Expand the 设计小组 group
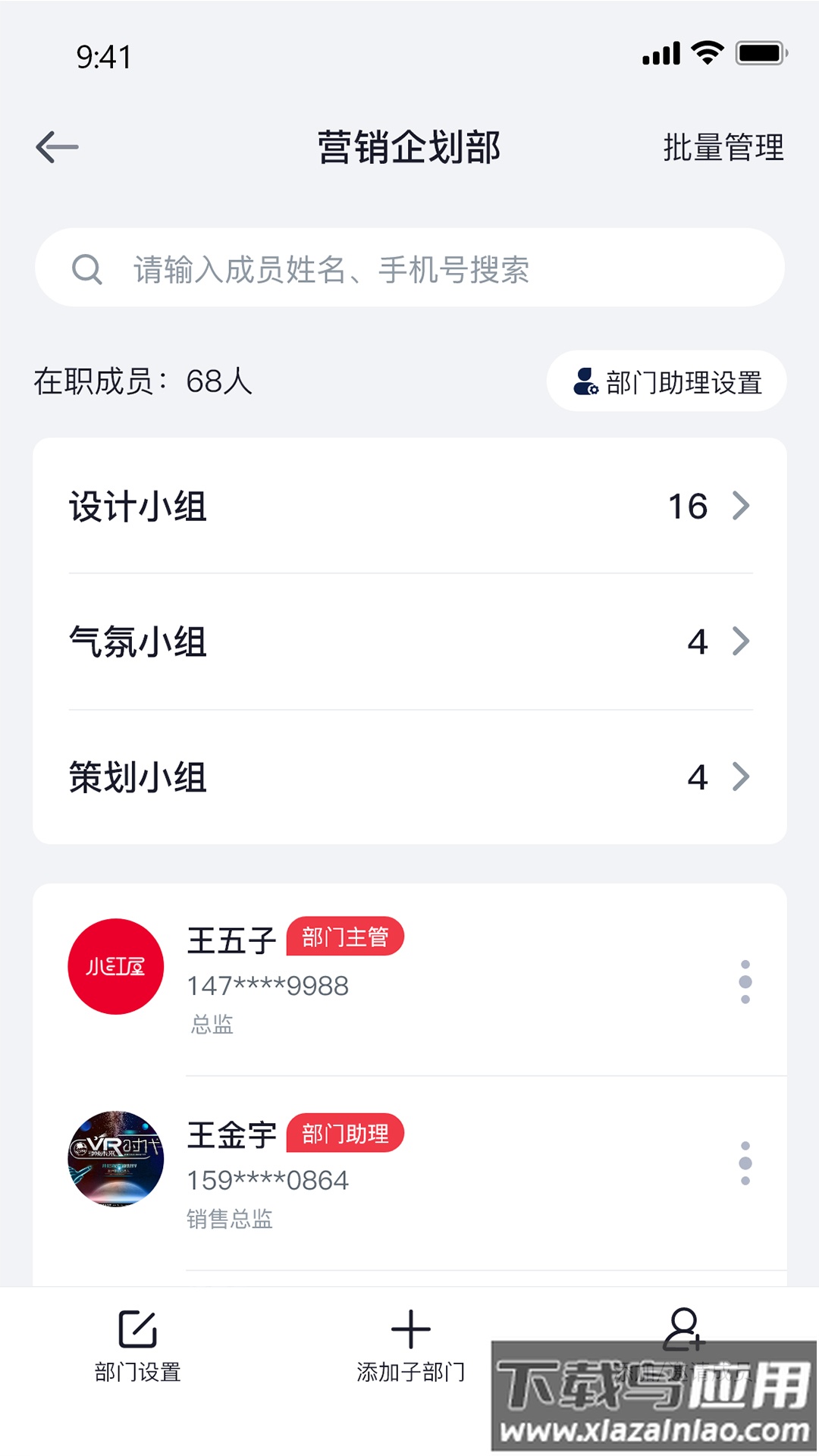Image resolution: width=819 pixels, height=1456 pixels. [x=409, y=507]
